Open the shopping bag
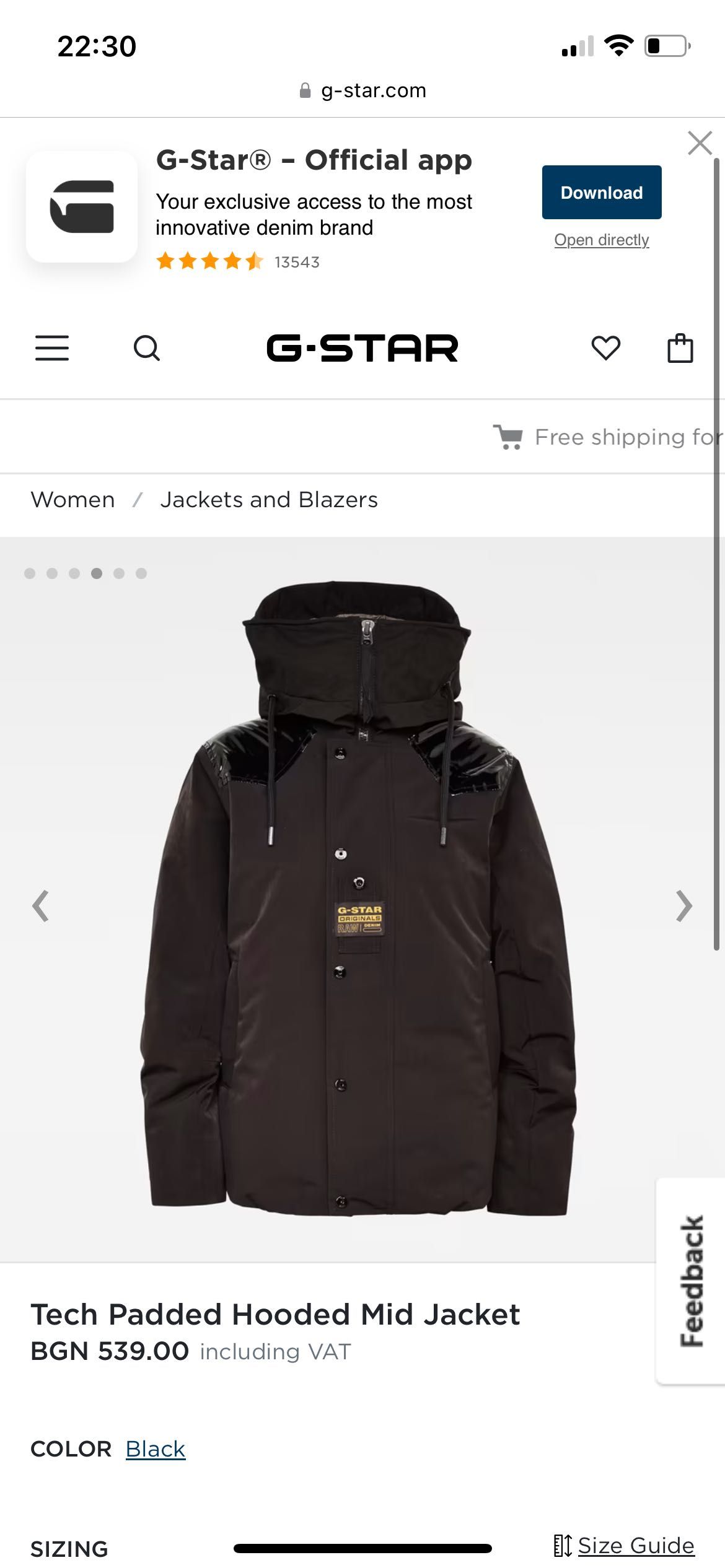The height and width of the screenshot is (1568, 725). click(680, 348)
